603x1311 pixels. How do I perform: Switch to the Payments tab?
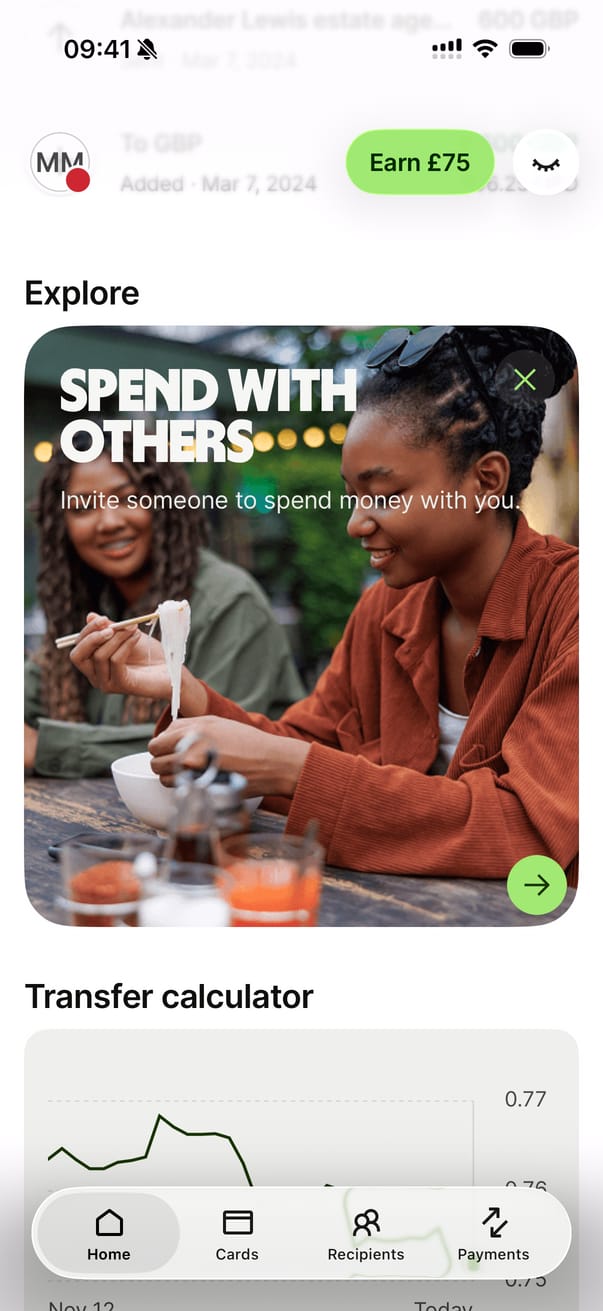coord(493,1234)
